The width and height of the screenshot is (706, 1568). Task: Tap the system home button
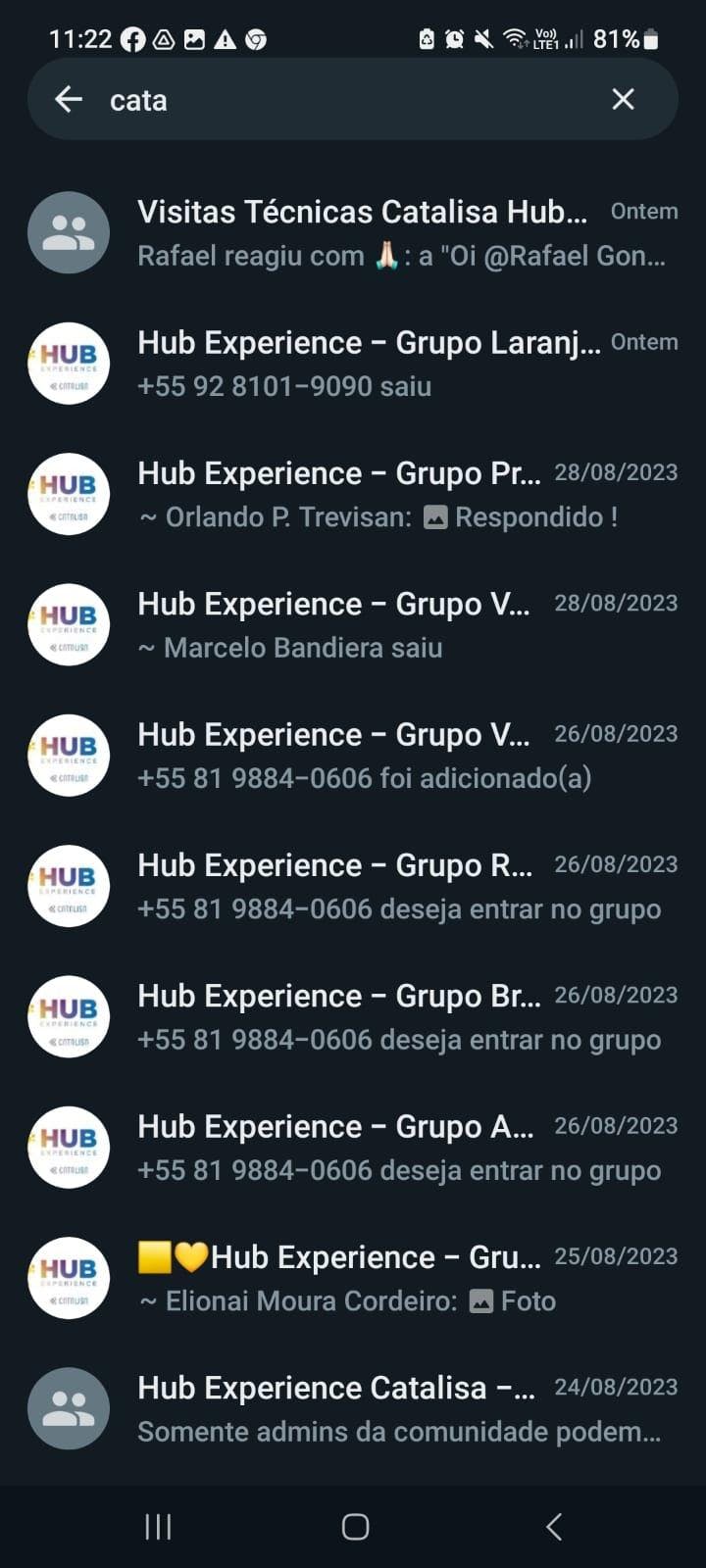point(355,1526)
